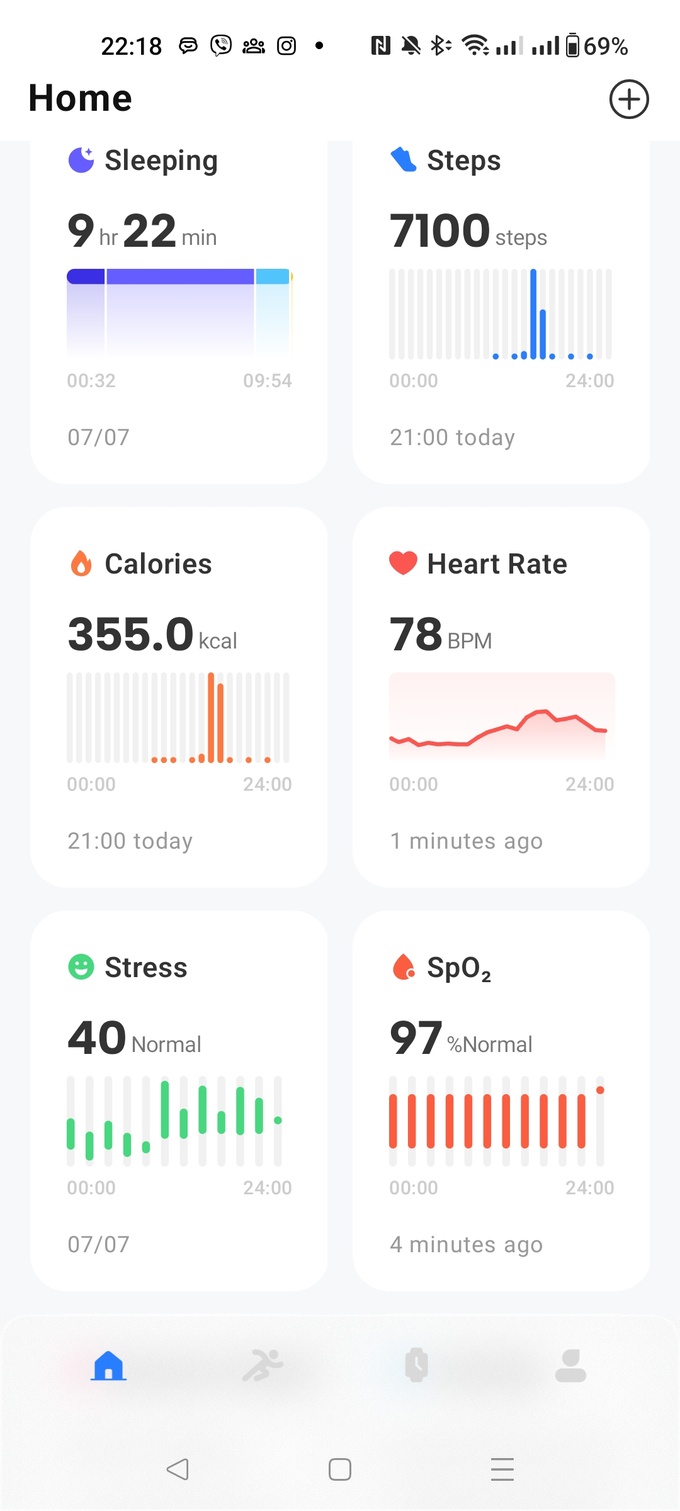This screenshot has height=1511, width=680.
Task: Open the Heart Rate card
Action: [x=501, y=697]
